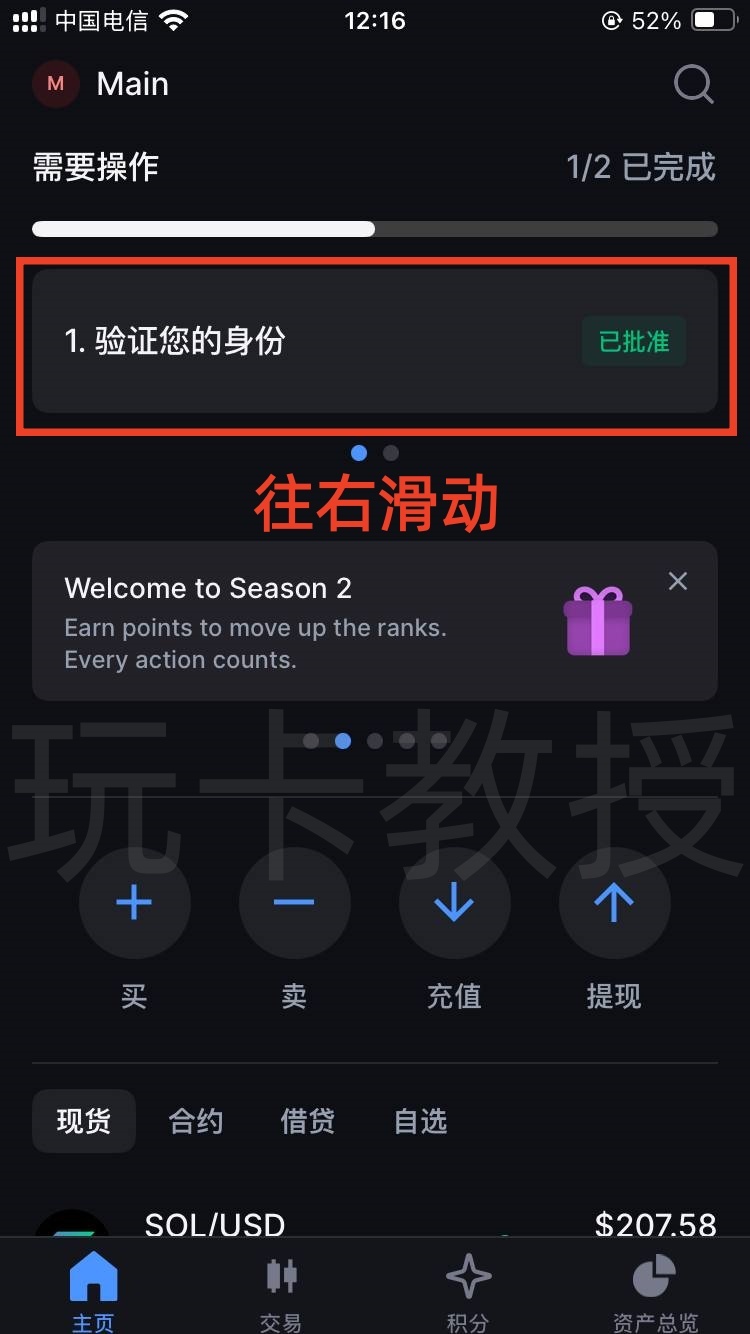
Task: Switch to the 自选 watchlist tab
Action: tap(421, 1121)
